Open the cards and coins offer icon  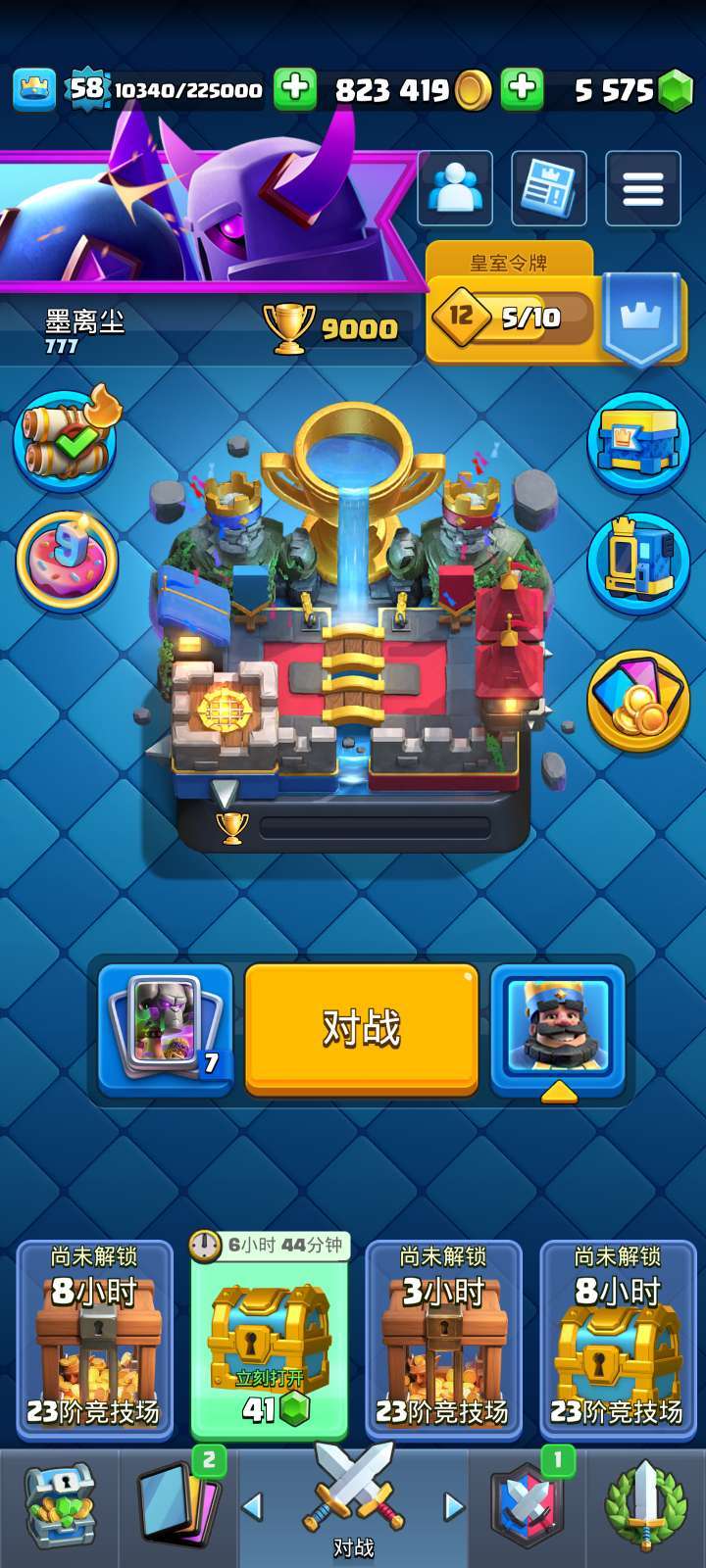[638, 700]
